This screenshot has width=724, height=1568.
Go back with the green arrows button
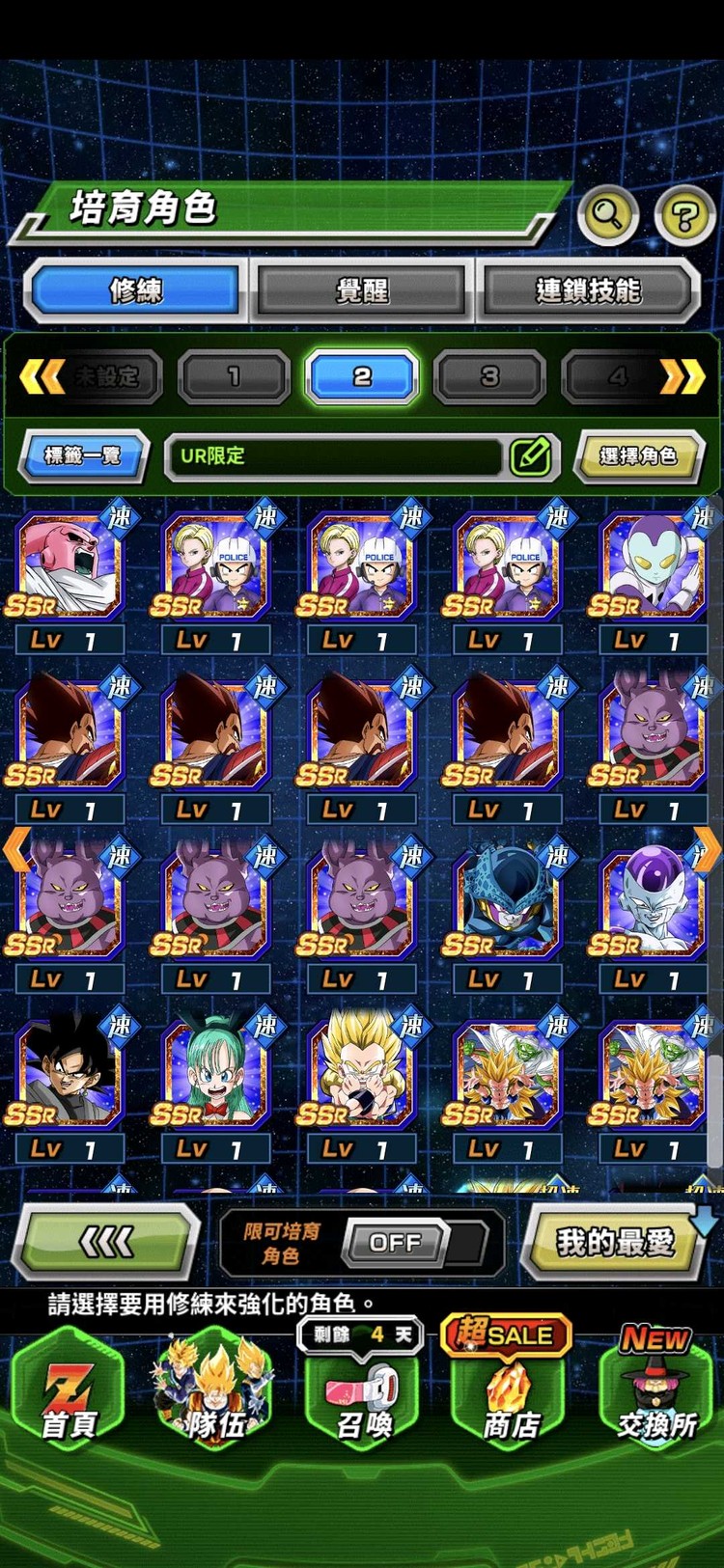point(106,1242)
